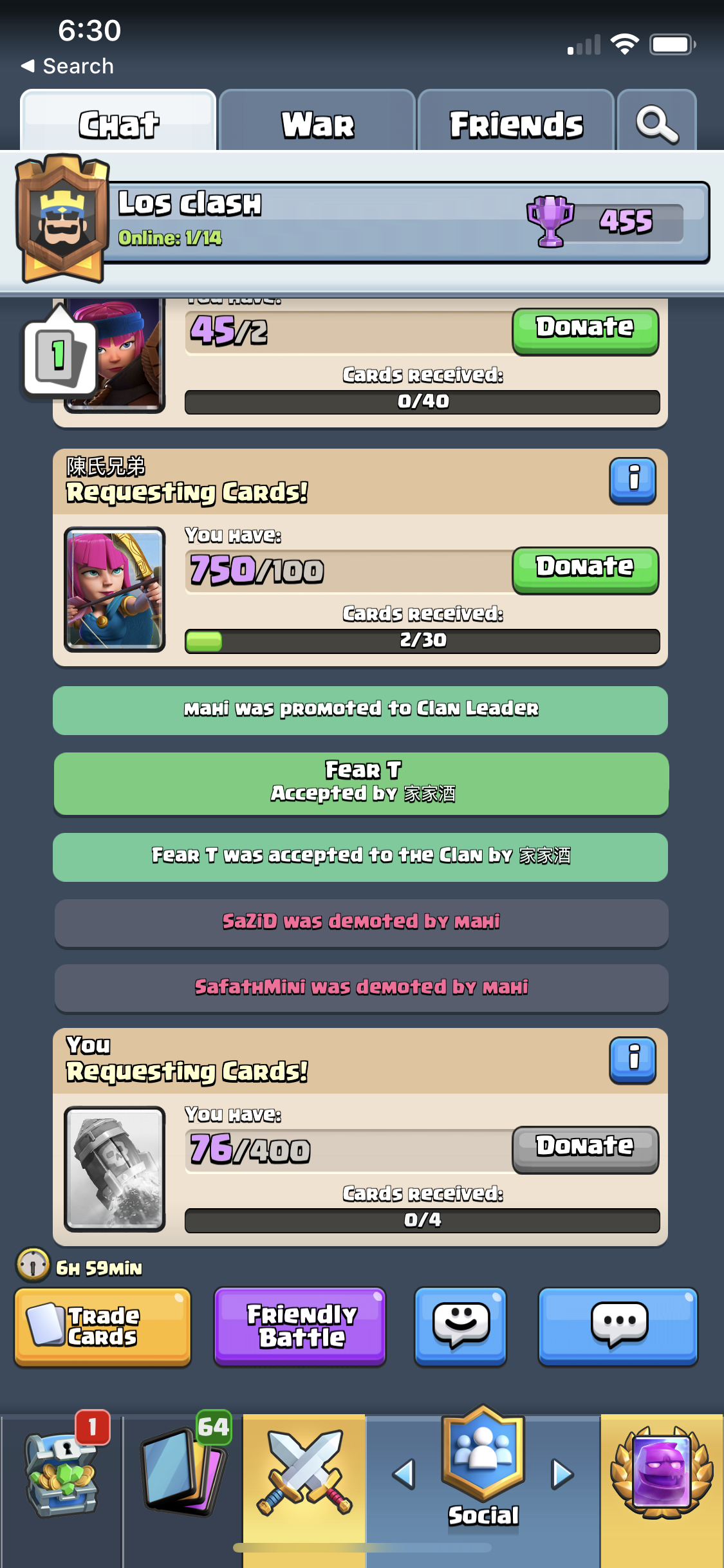Tap the left arrow beside Social
Viewport: 724px width, 1568px height.
[x=404, y=1474]
